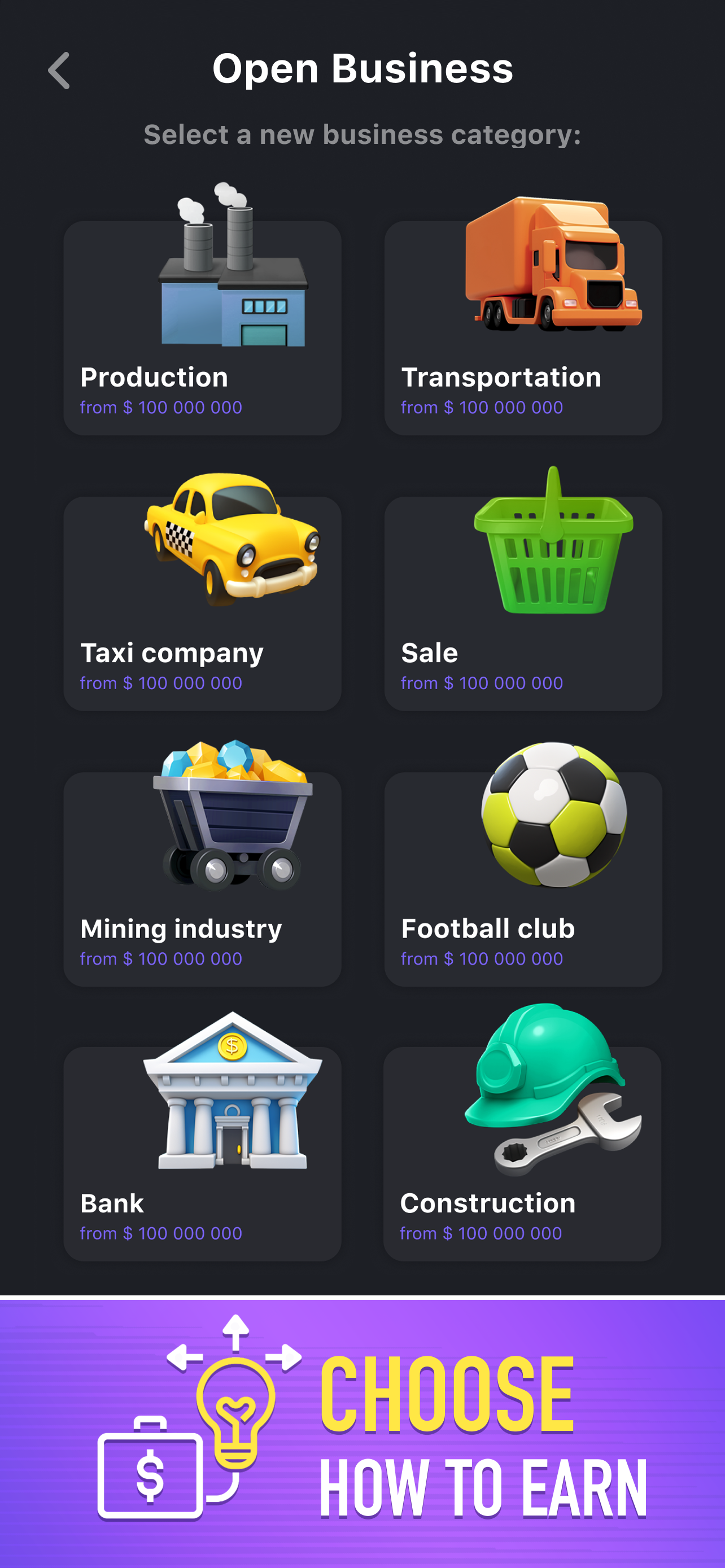725x1568 pixels.
Task: Open the Taxi company category
Action: (202, 604)
